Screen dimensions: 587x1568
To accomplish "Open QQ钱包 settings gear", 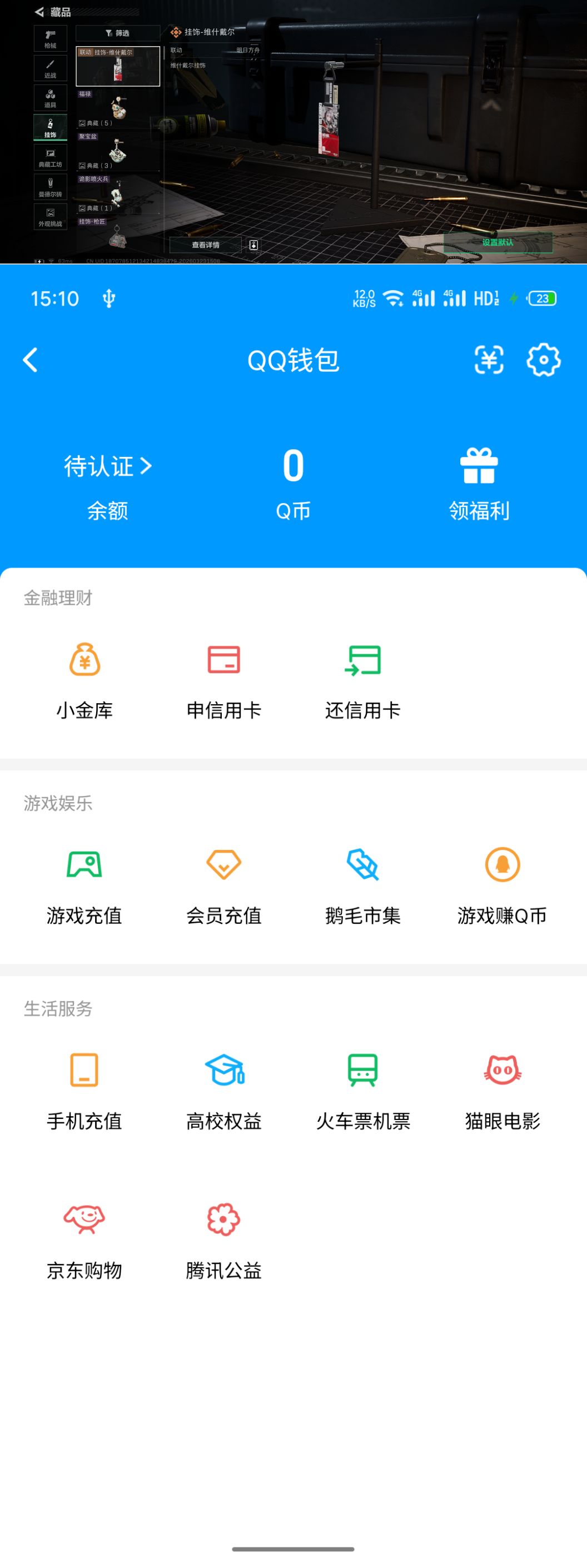I will (x=544, y=359).
